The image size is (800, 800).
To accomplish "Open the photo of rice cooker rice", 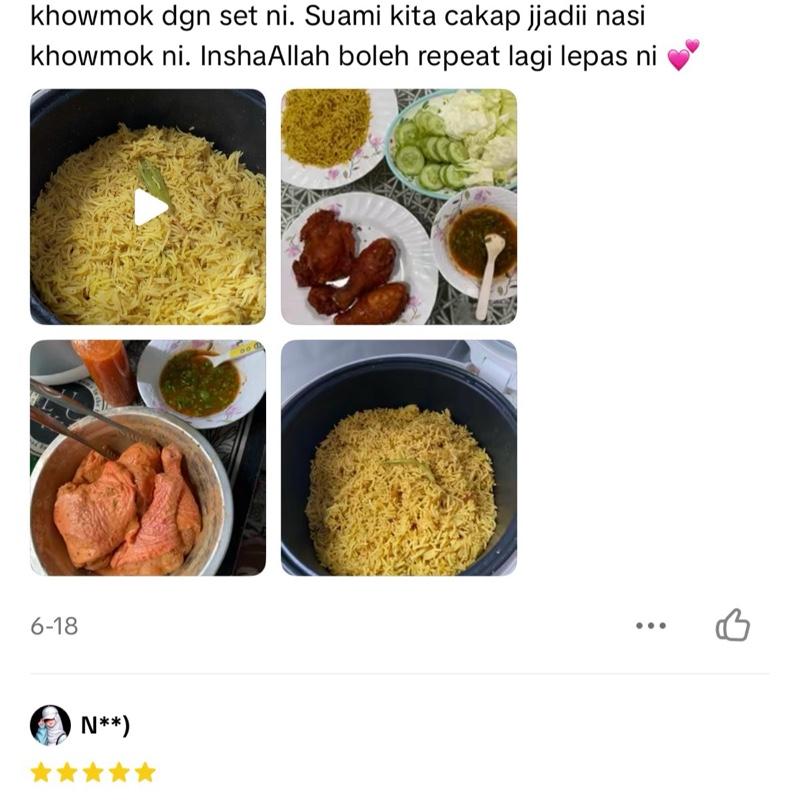I will 398,458.
